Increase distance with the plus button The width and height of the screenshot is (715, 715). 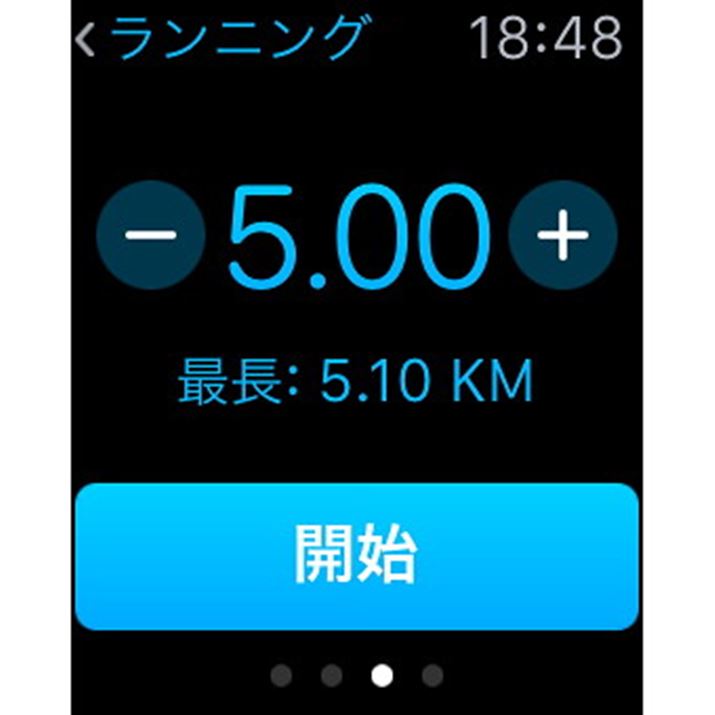click(562, 236)
